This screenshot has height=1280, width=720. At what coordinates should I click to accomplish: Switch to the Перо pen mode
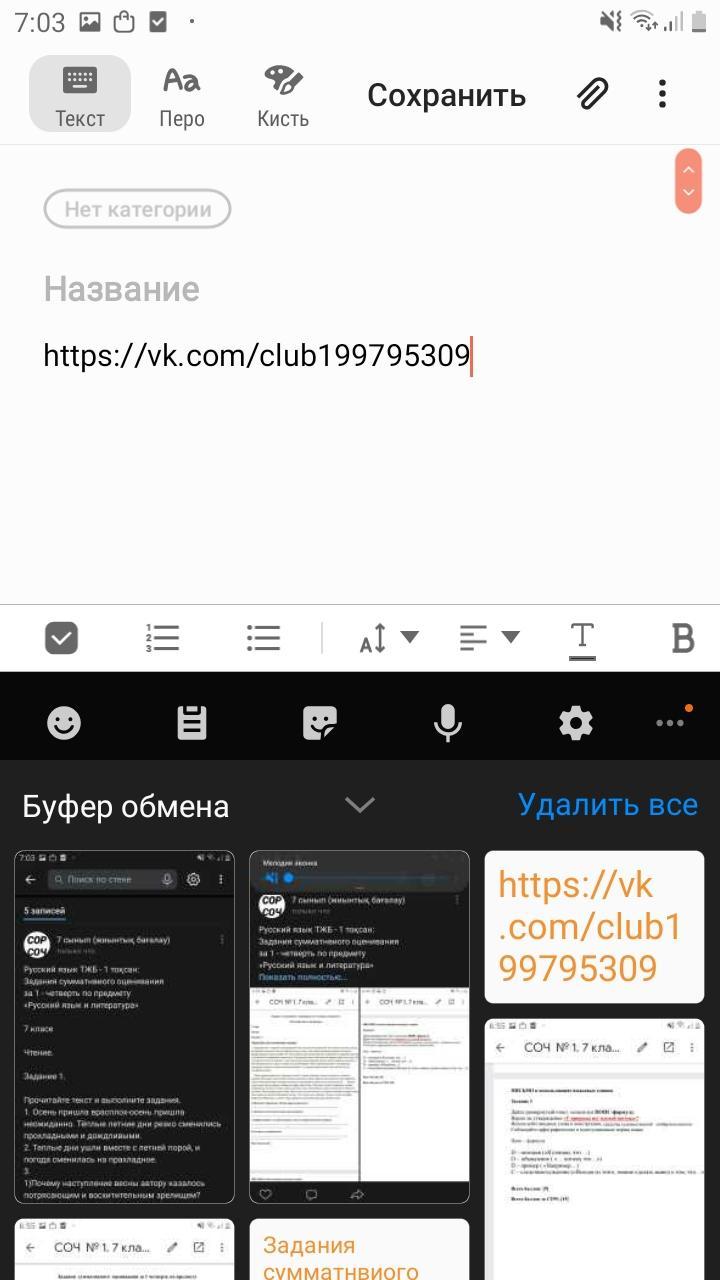pos(181,97)
